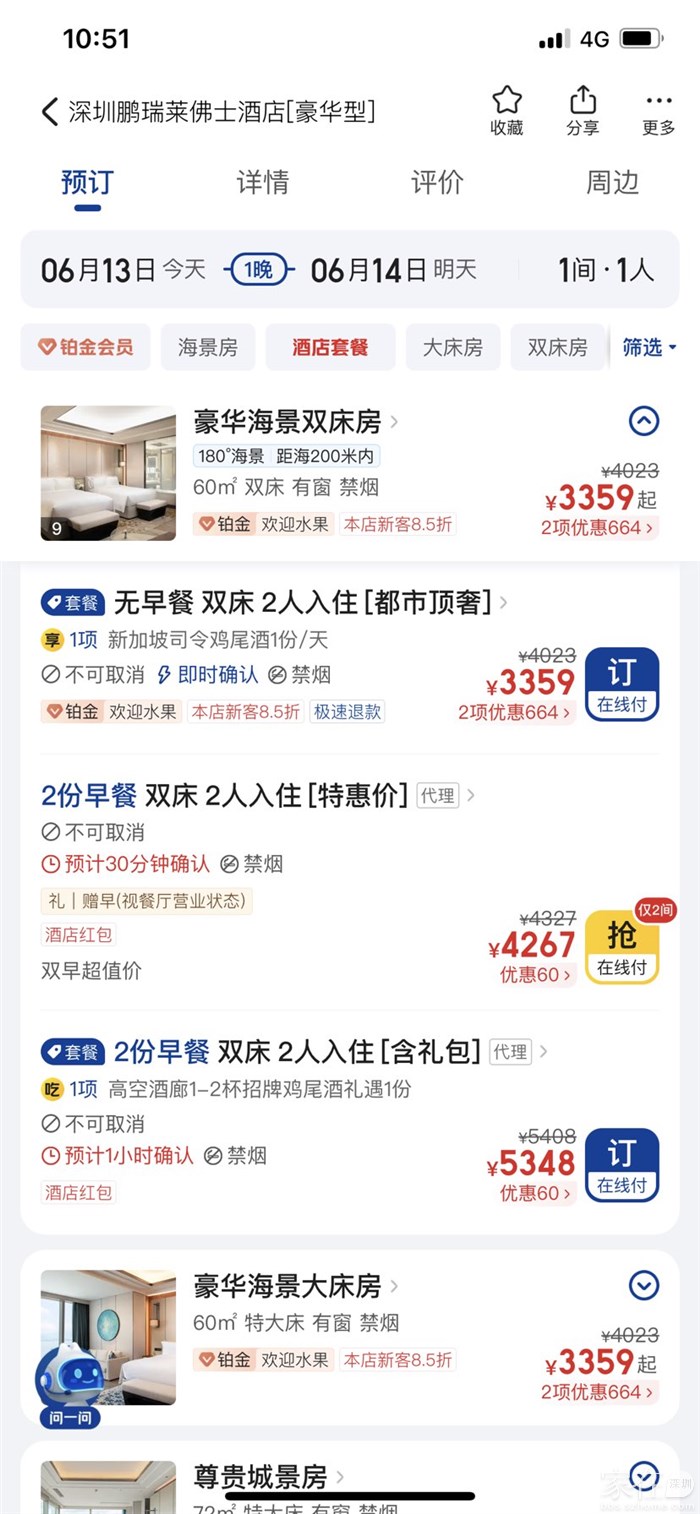Screen dimensions: 700x1514
Task: Go back from the hotel page
Action: coord(49,111)
